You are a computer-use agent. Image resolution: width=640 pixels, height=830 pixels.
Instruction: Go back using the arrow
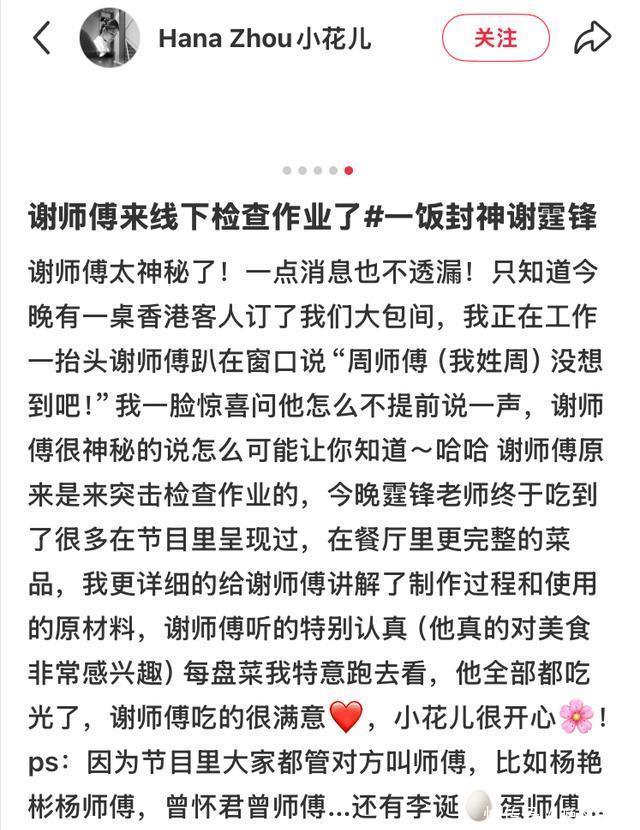click(42, 39)
